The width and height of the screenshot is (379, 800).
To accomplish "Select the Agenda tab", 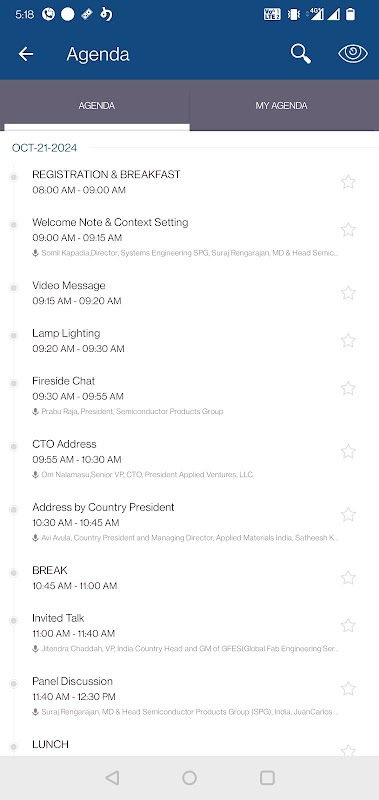I will (x=96, y=106).
